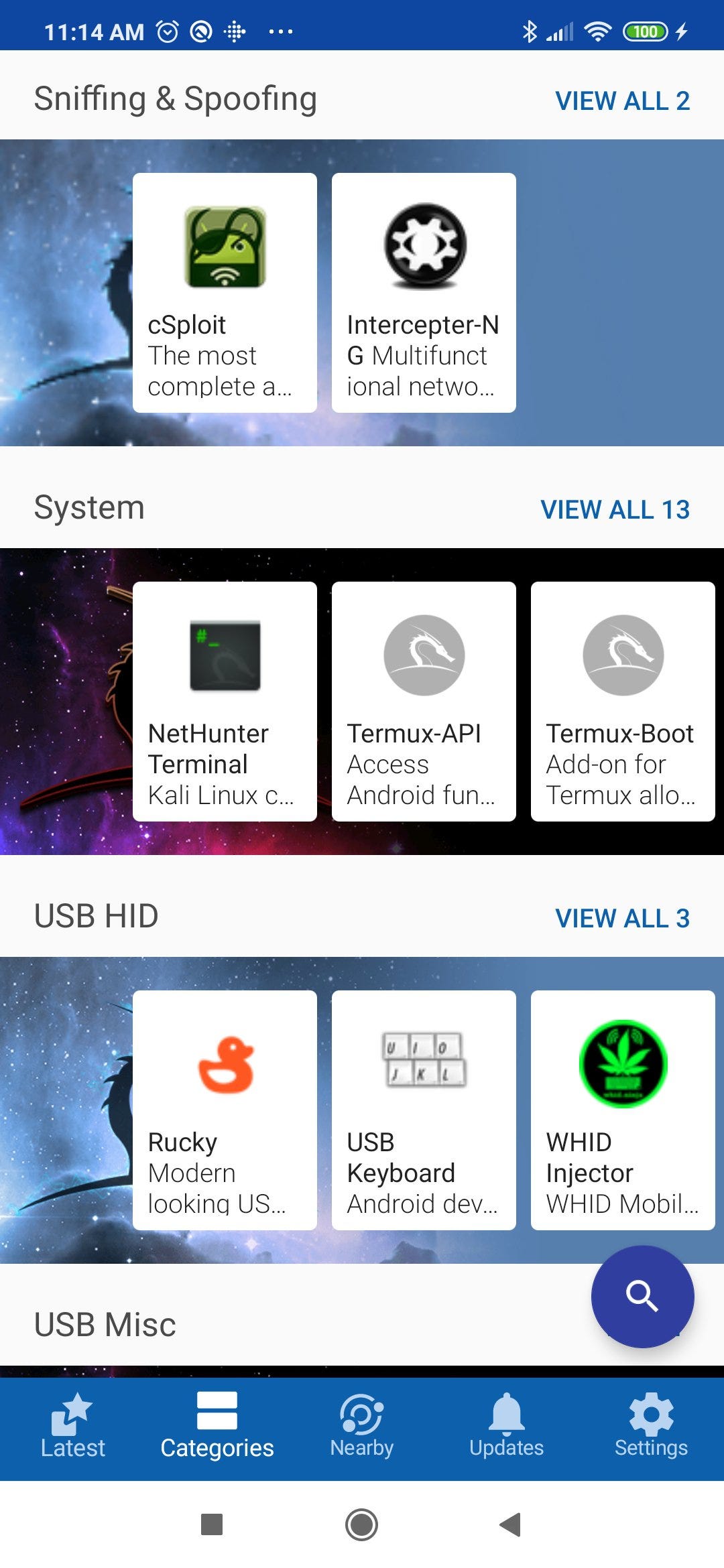This screenshot has height=1568, width=724.
Task: Tap the Termux-Boot app card
Action: tap(623, 702)
